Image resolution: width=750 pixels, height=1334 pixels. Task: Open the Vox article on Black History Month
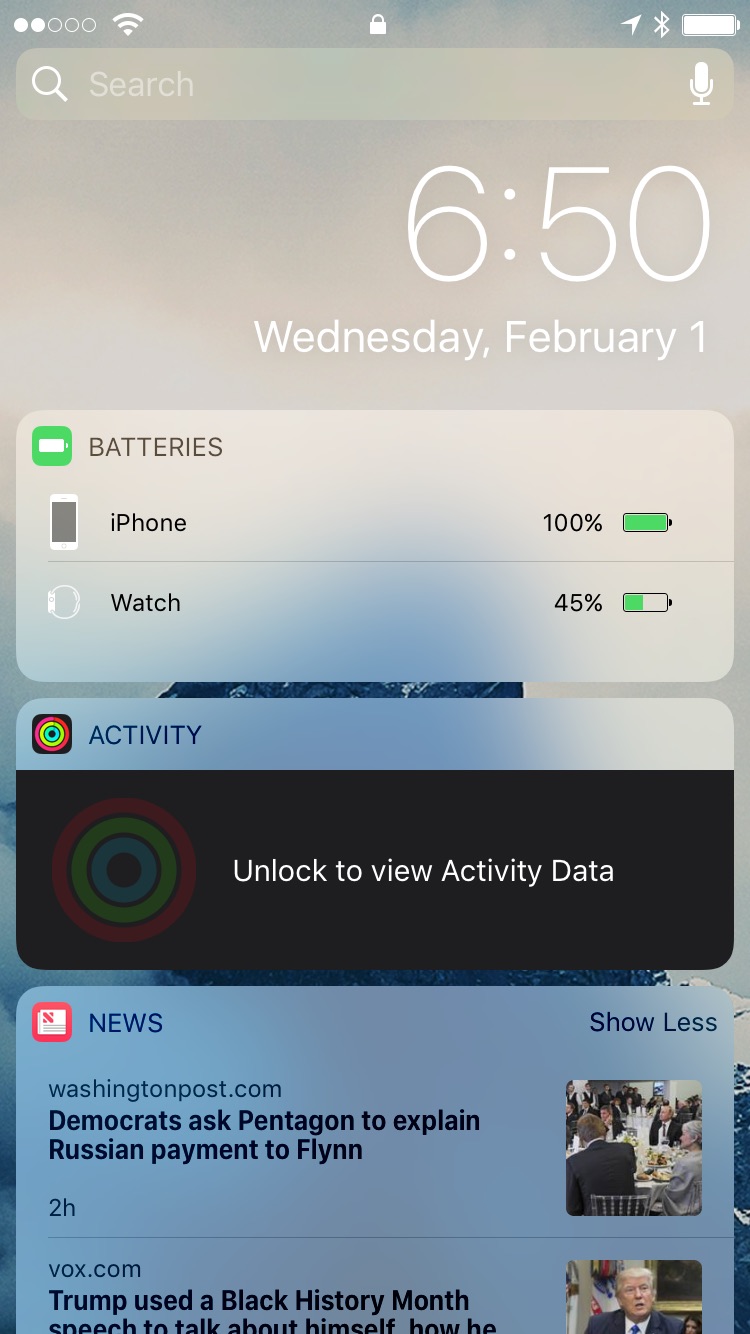tap(265, 1300)
